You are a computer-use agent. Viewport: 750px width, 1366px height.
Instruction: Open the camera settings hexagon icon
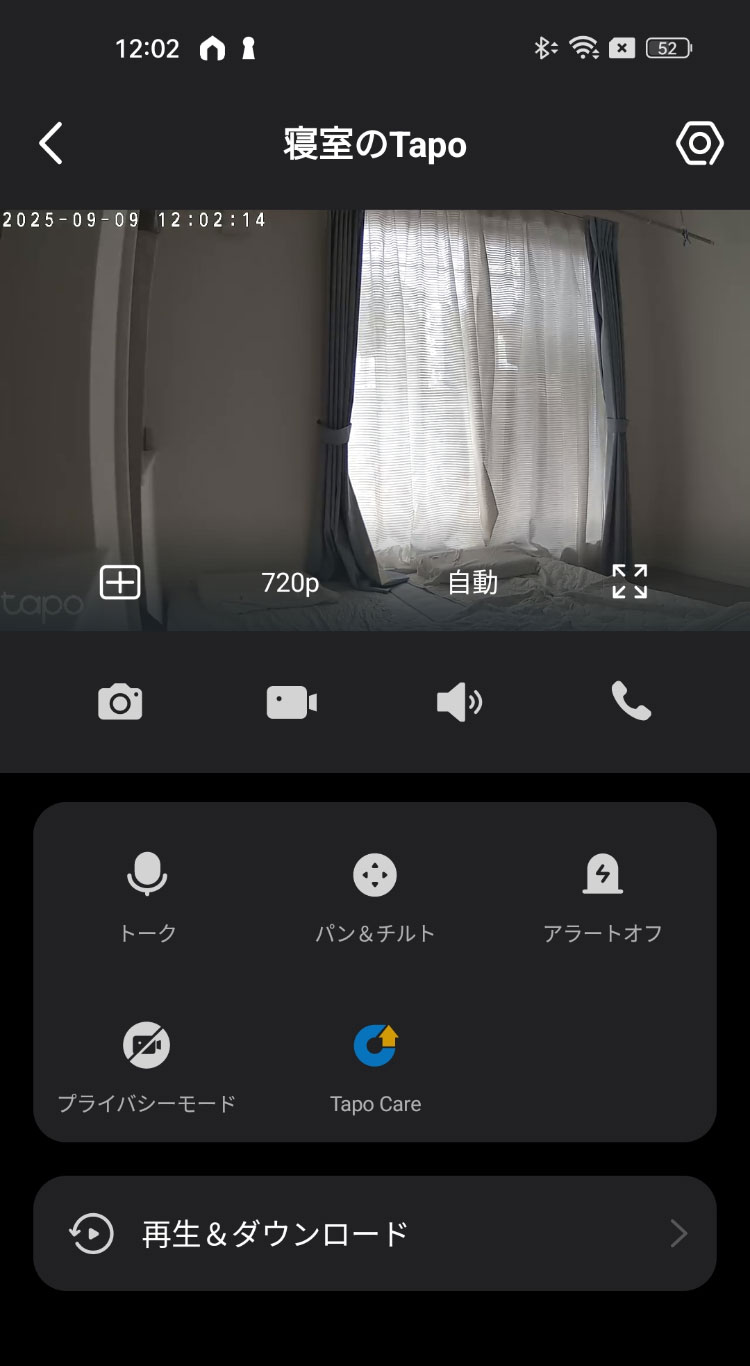click(x=699, y=144)
